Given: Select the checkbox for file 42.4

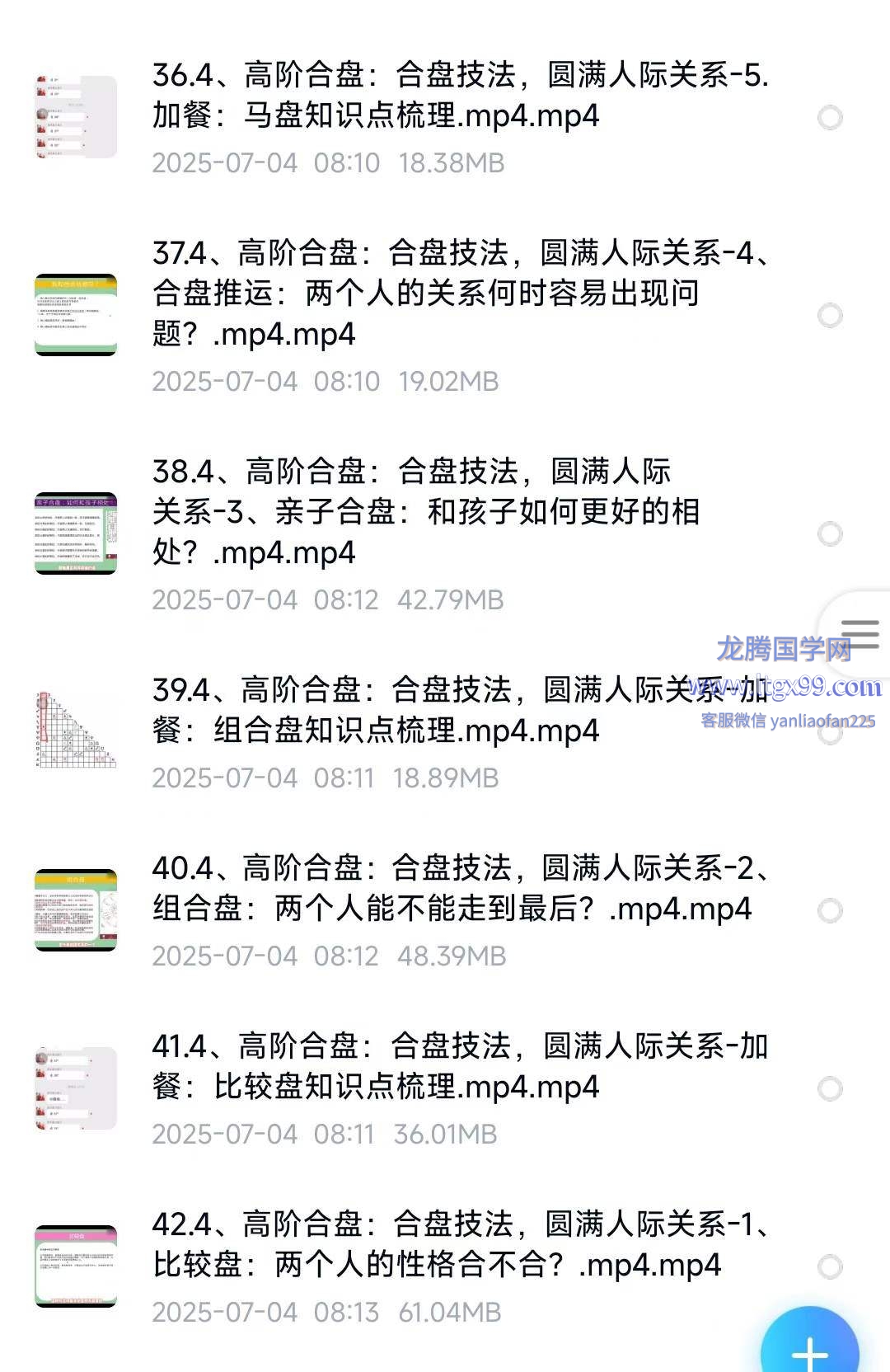Looking at the screenshot, I should click(x=830, y=1267).
